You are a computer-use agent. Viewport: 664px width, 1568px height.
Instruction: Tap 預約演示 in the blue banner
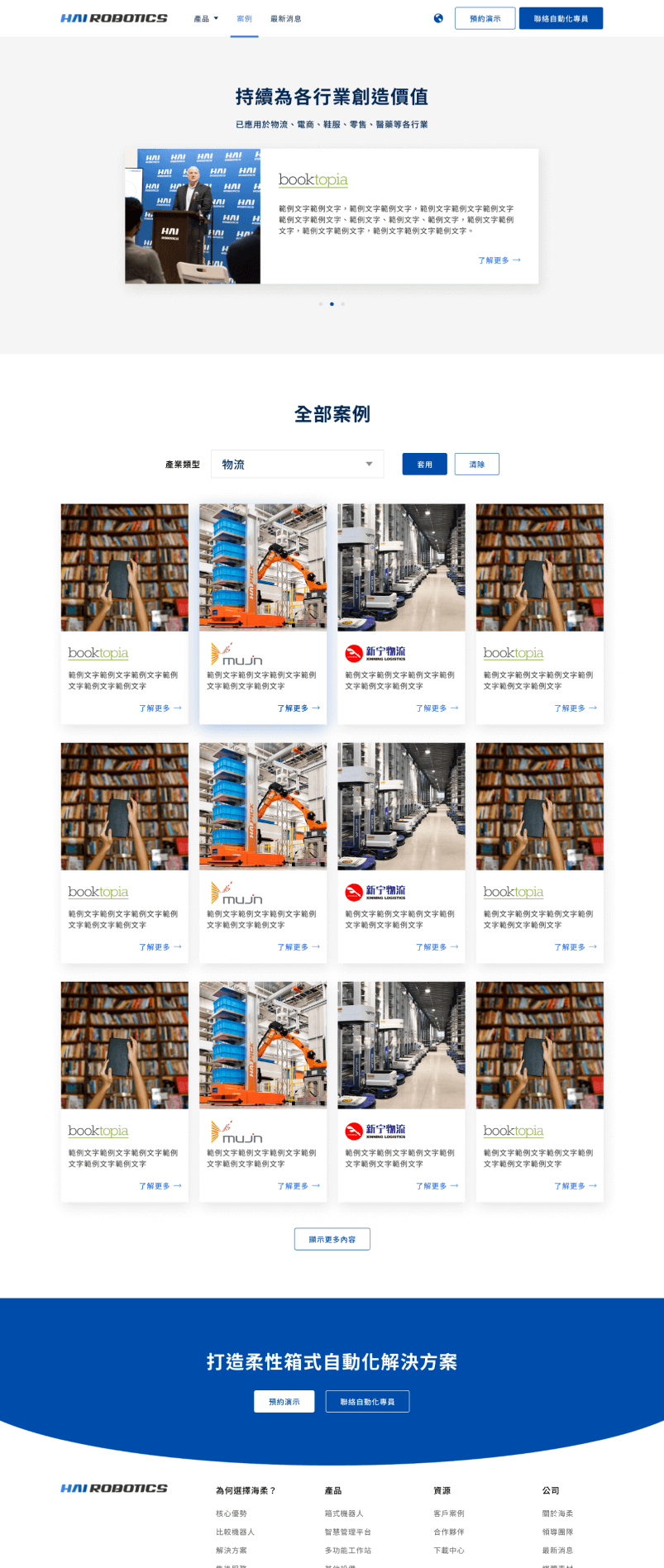pyautogui.click(x=284, y=1402)
